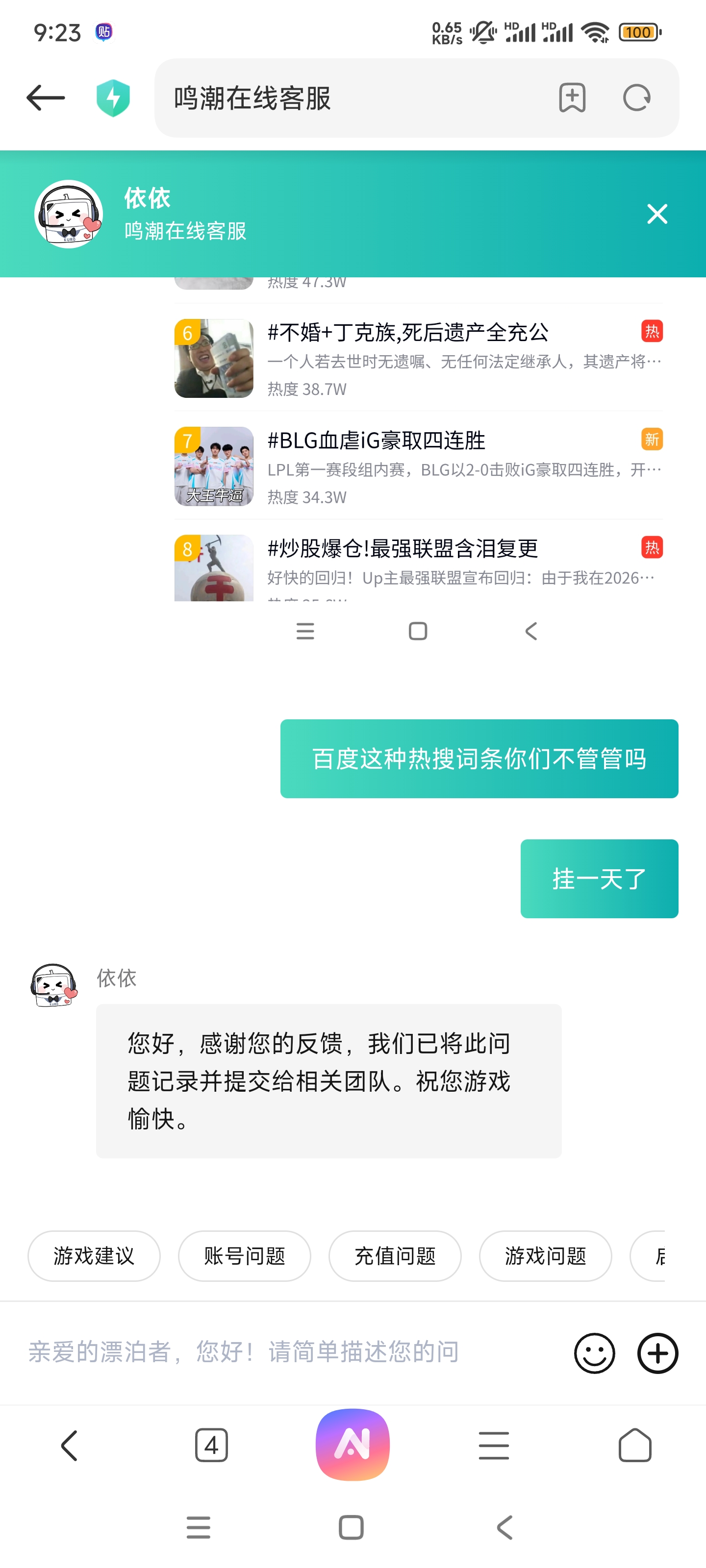706x1568 pixels.
Task: Add this page to bookmarks
Action: (x=572, y=98)
